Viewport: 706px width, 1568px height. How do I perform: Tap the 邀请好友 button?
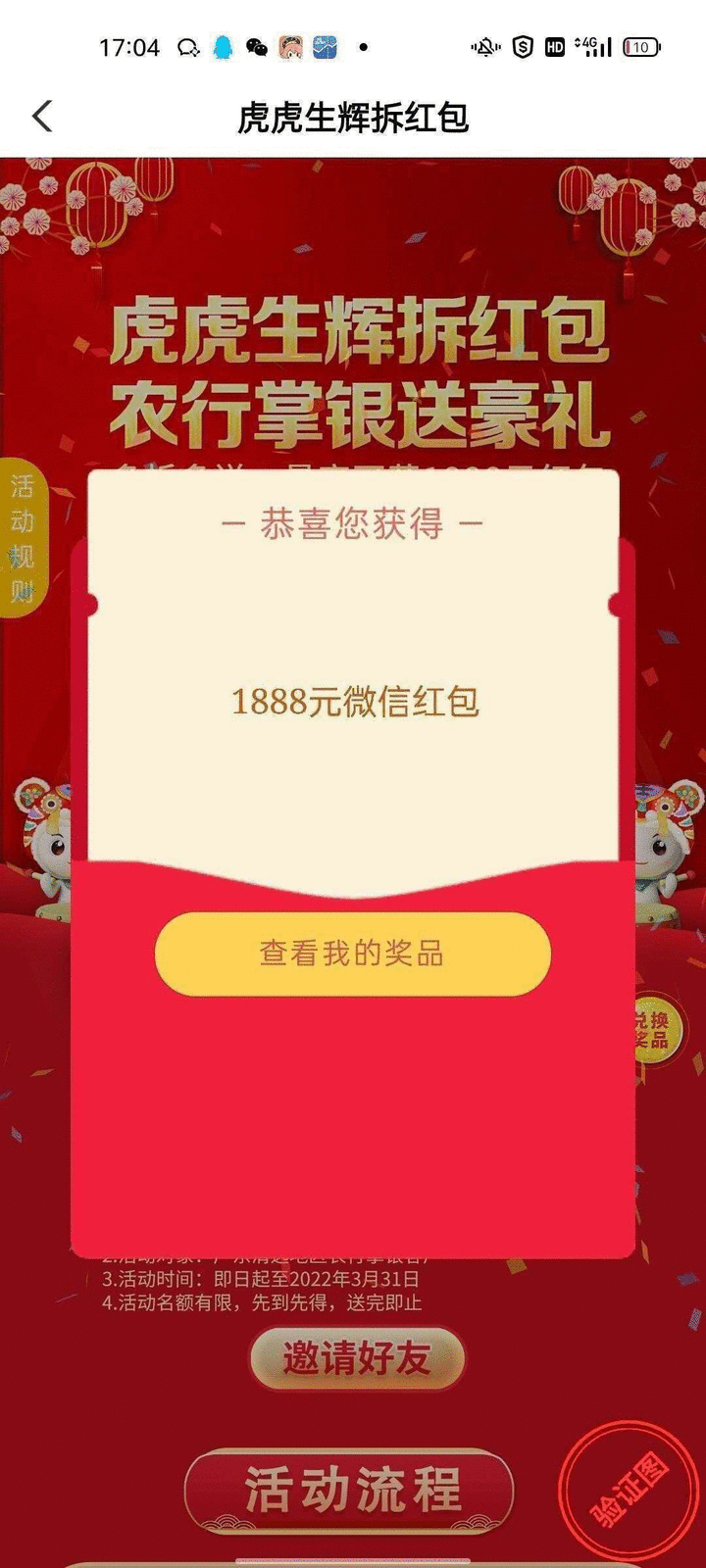(x=357, y=1358)
